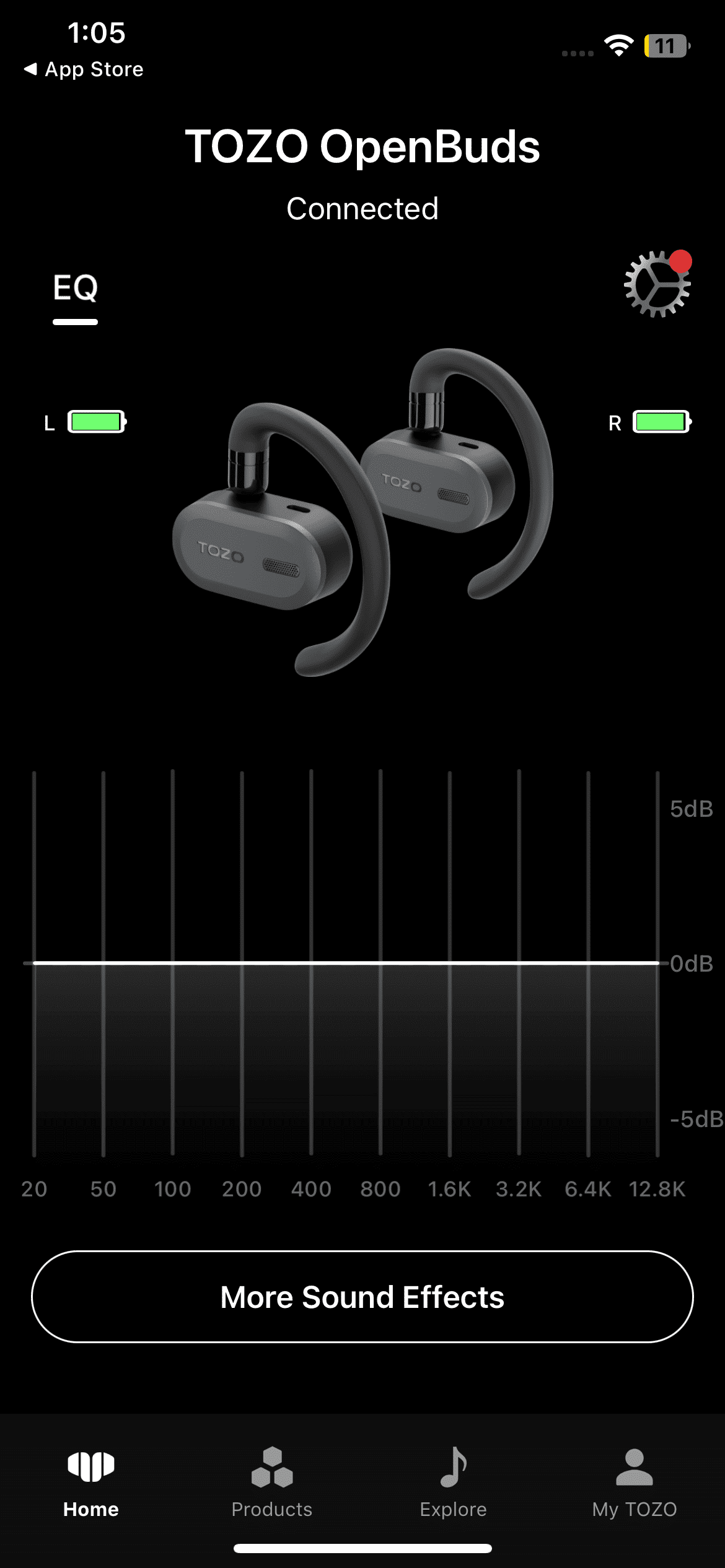This screenshot has width=725, height=1568.
Task: Tap the 20 Hz EQ band slider
Action: 34,963
